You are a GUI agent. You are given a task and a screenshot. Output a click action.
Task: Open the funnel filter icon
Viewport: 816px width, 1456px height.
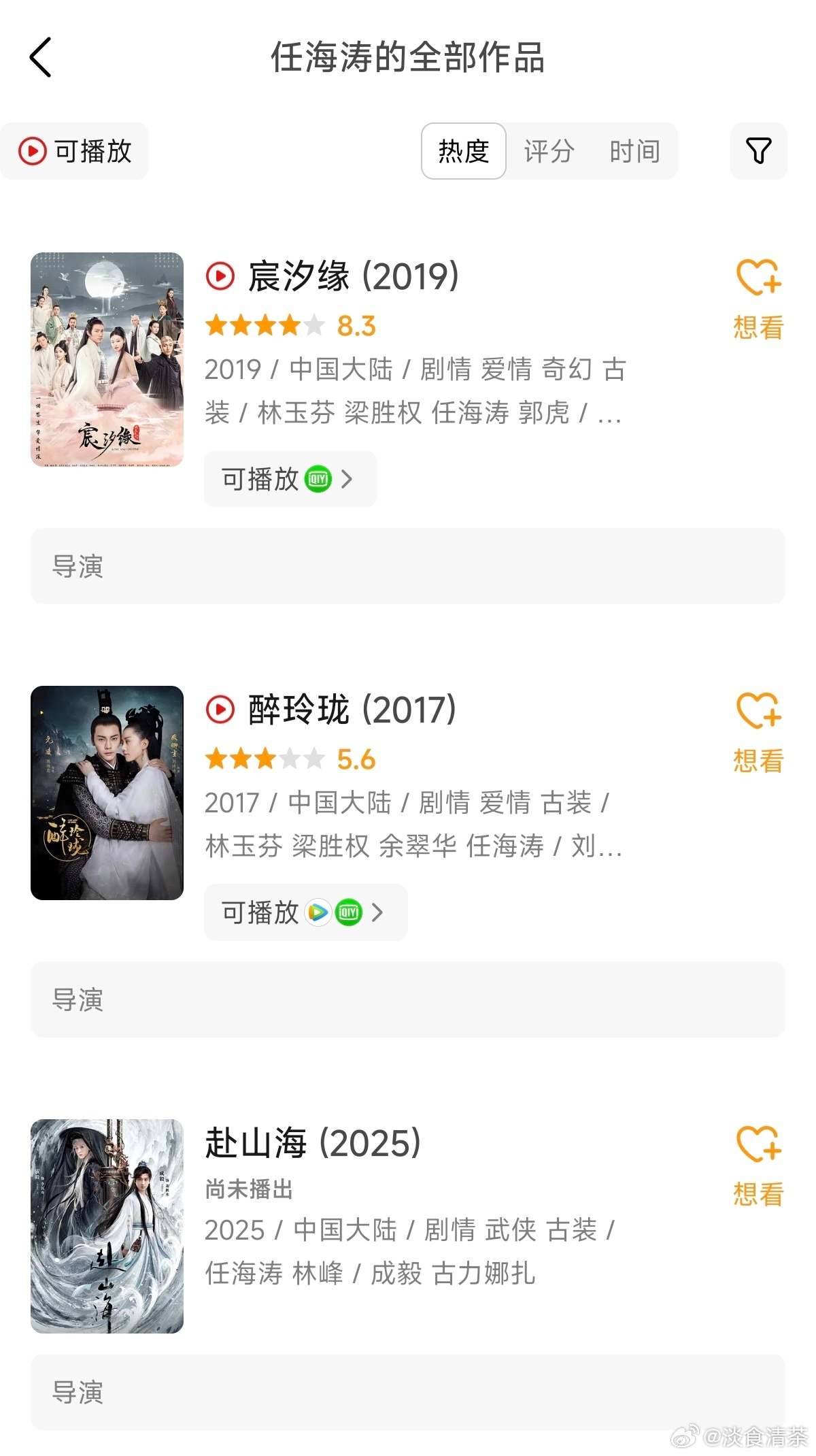click(759, 151)
